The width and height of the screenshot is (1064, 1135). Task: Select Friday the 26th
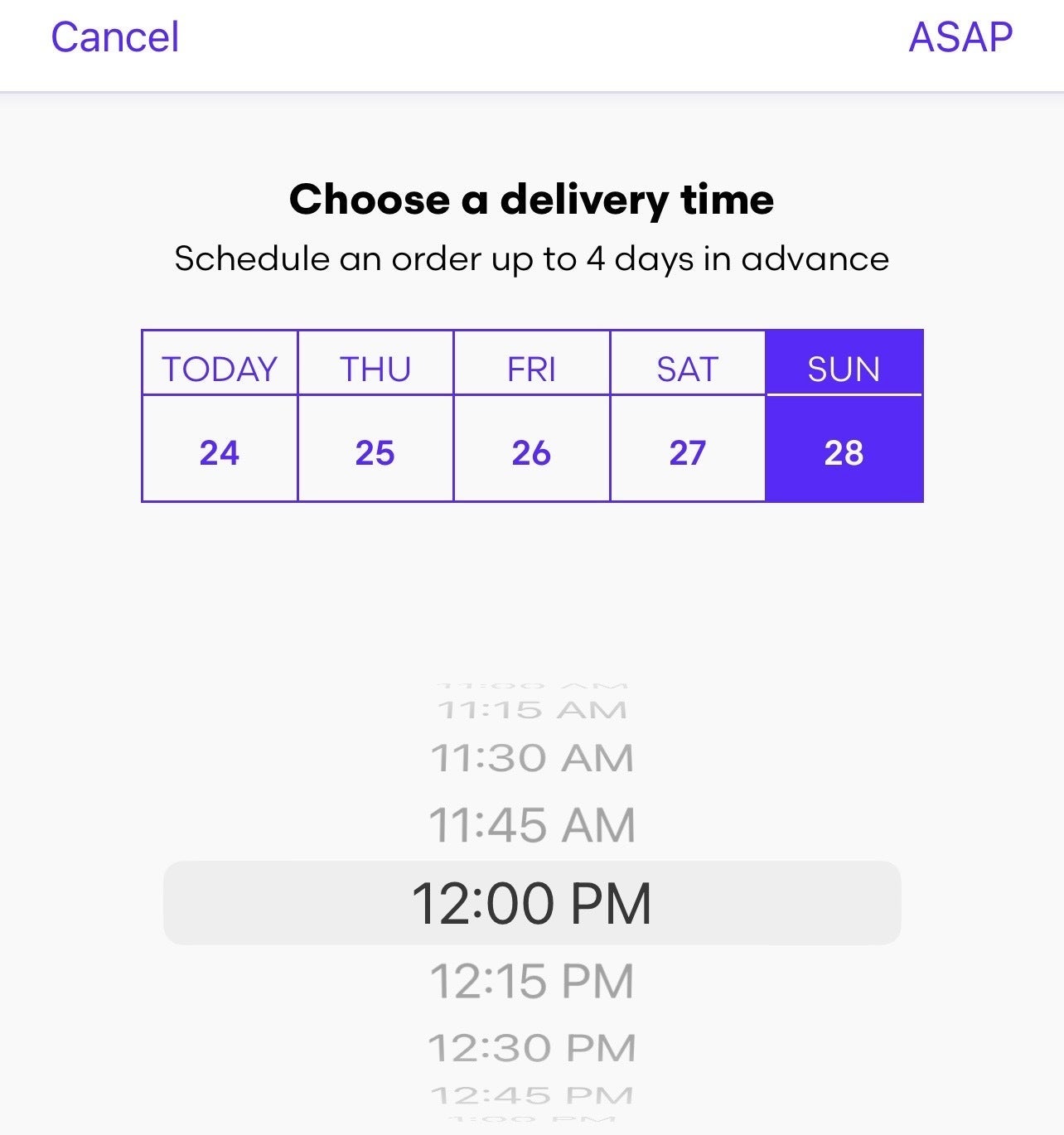click(x=533, y=367)
